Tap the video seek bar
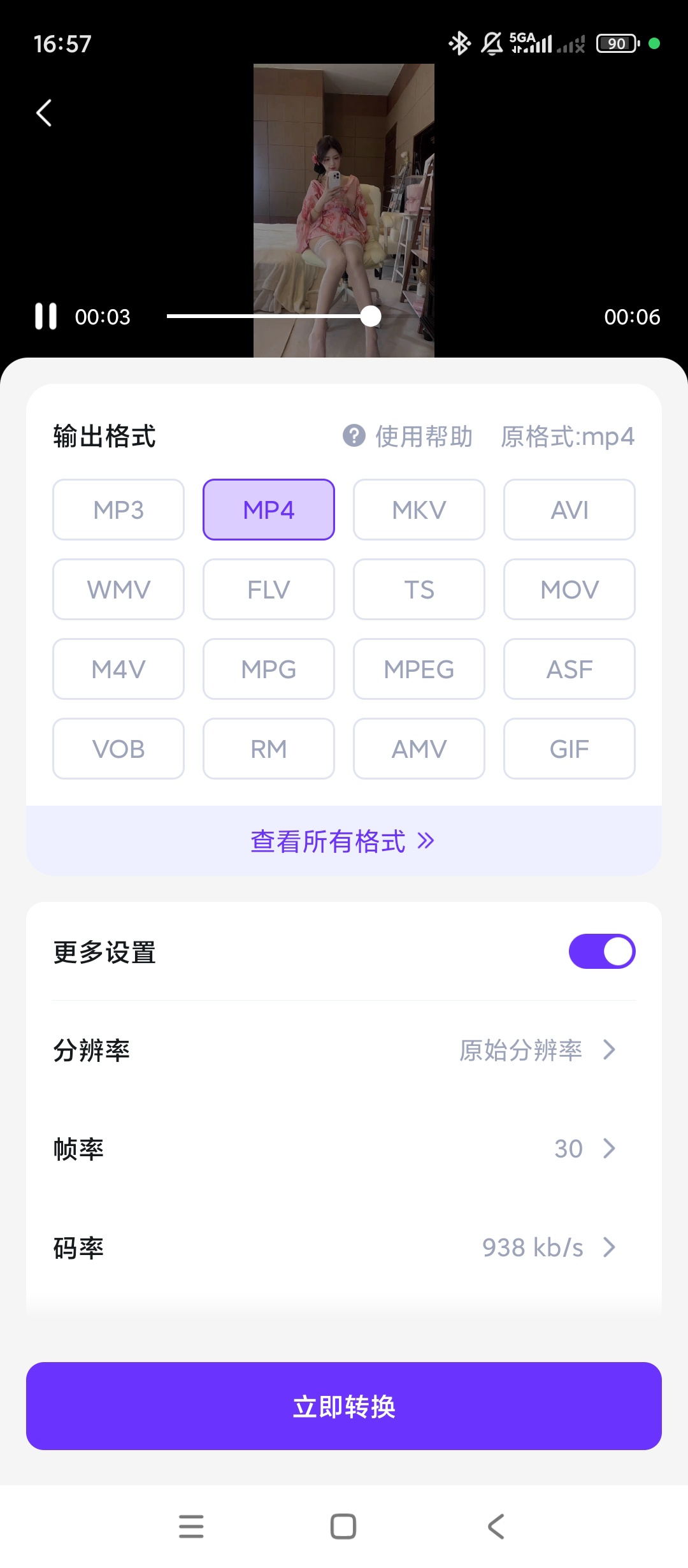This screenshot has height=1568, width=688. 274,316
